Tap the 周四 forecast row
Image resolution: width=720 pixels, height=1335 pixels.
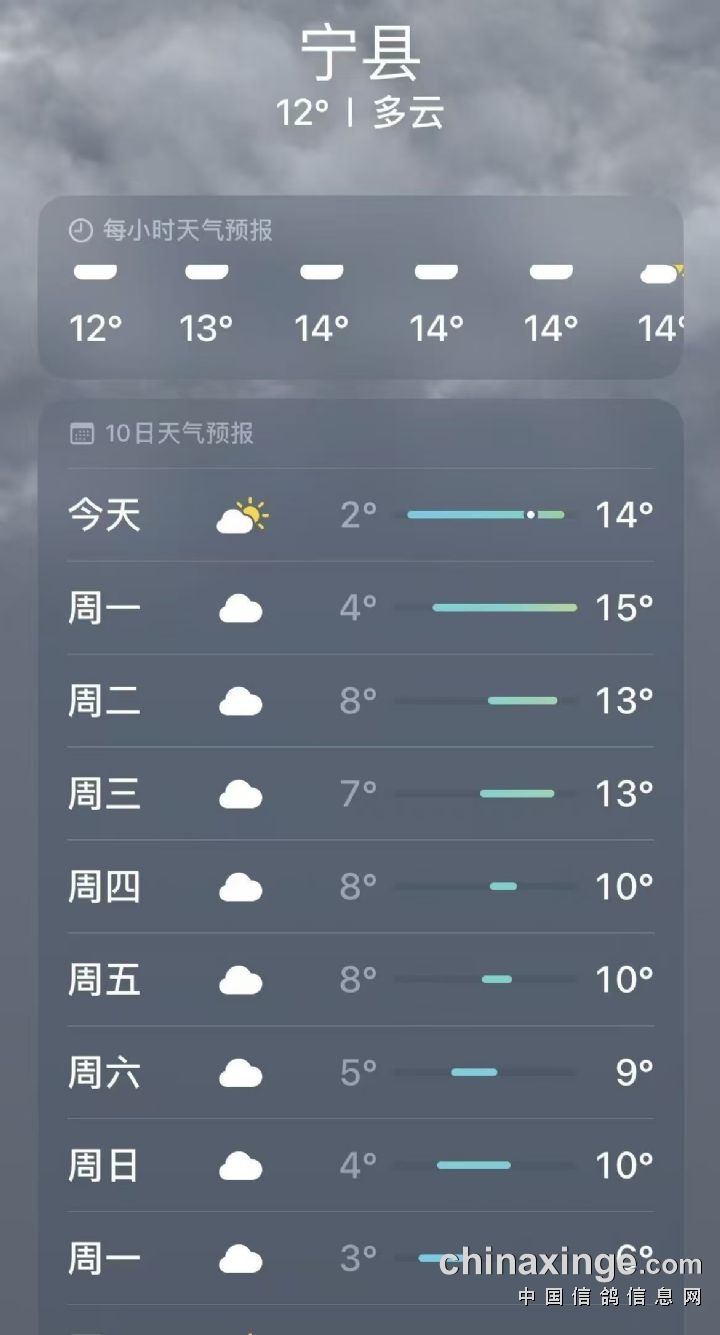point(360,887)
